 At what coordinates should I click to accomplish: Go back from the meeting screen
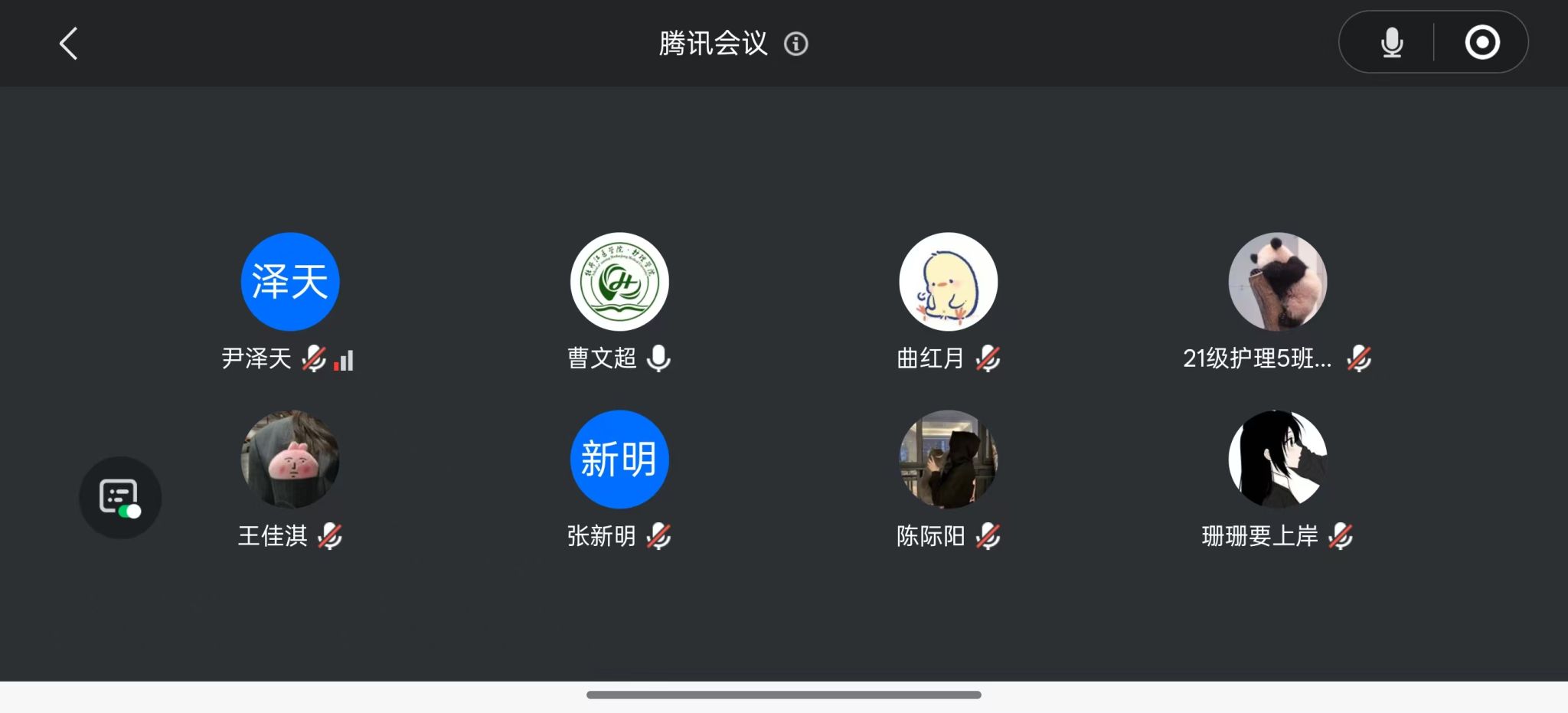coord(69,44)
